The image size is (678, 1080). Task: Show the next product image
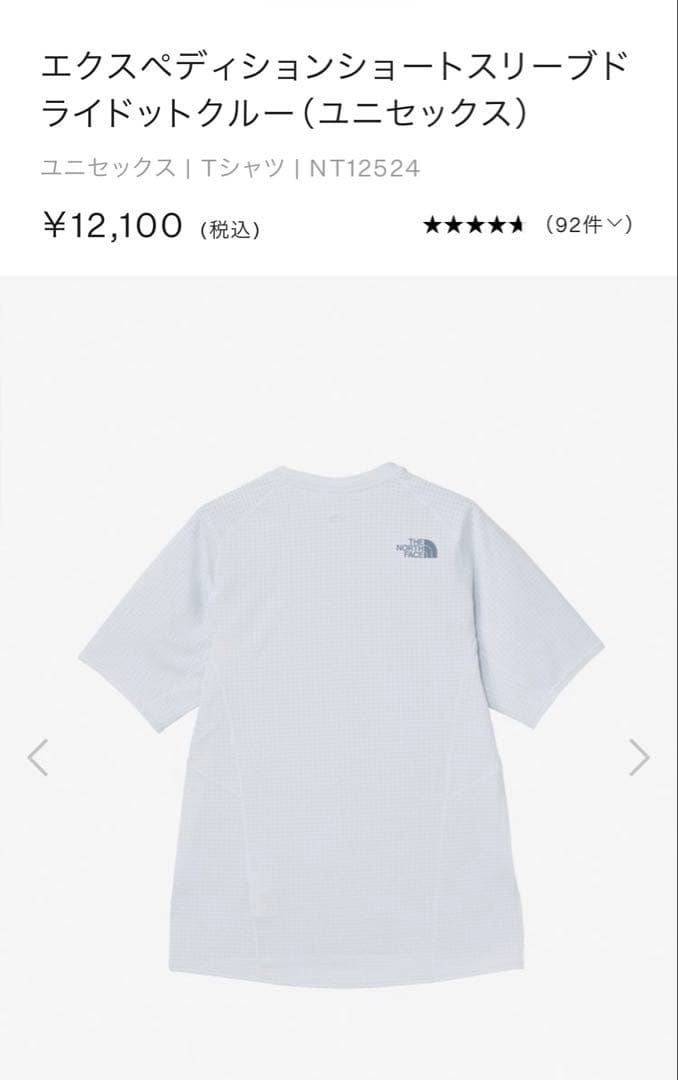tap(639, 757)
